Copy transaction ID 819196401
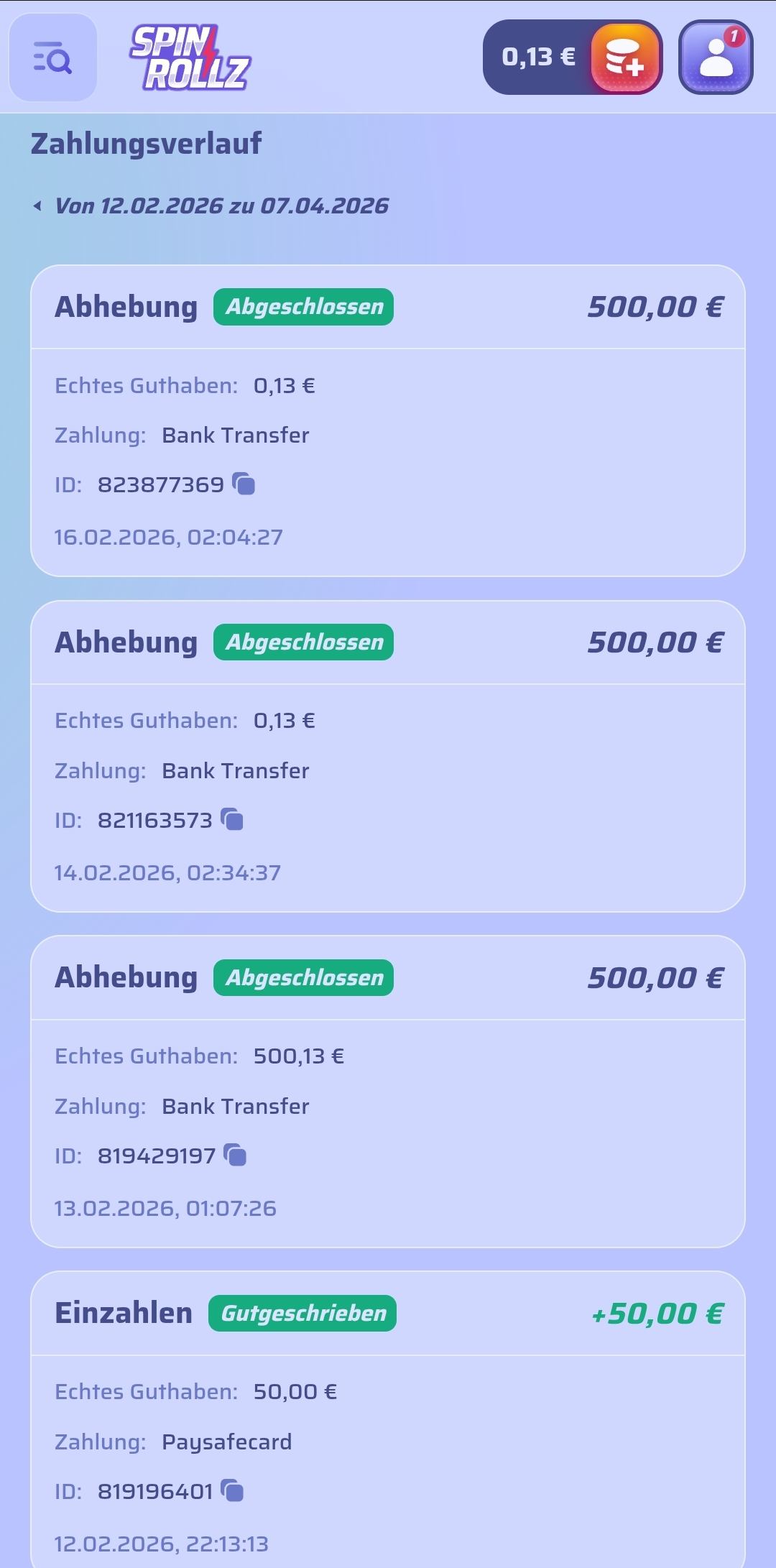Viewport: 776px width, 1568px height. [x=232, y=1491]
